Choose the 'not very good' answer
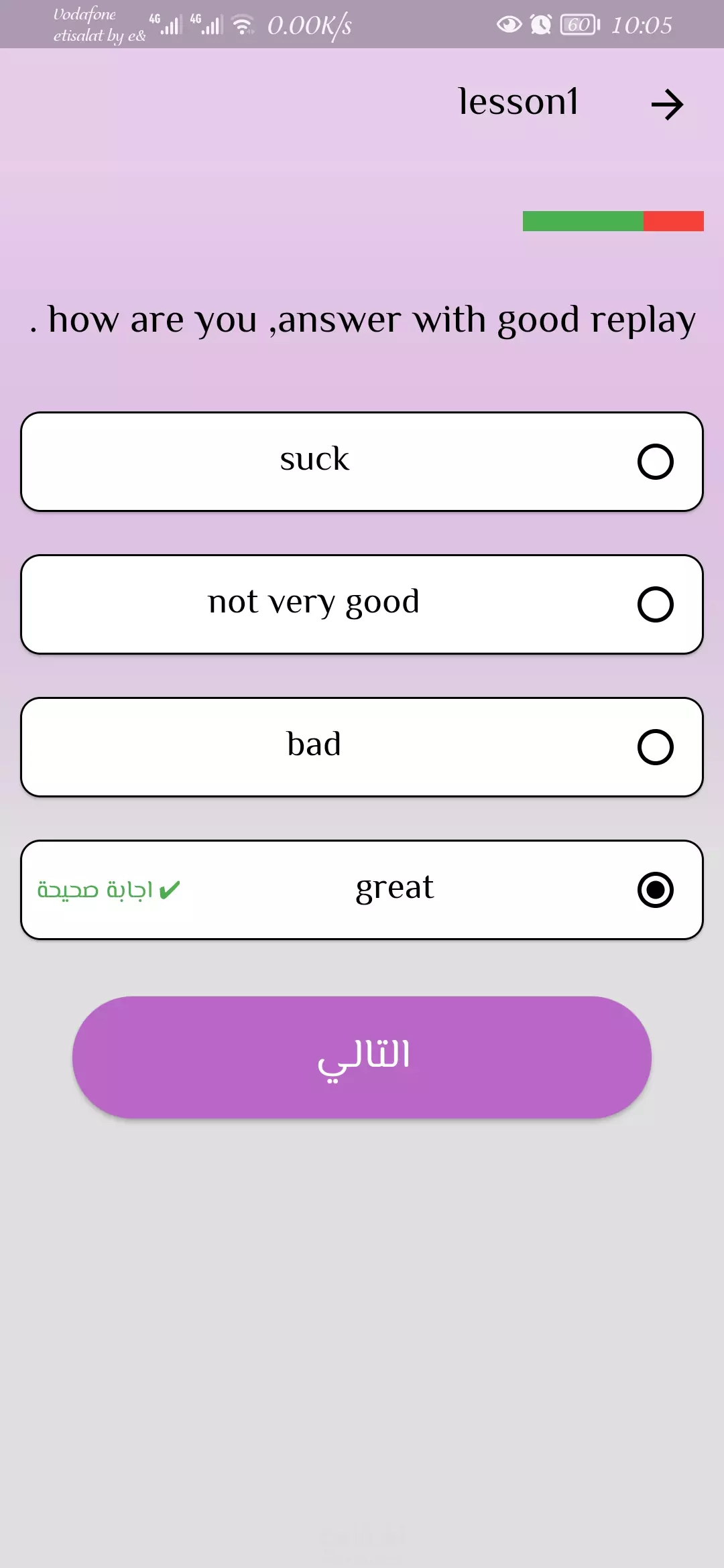 [362, 604]
